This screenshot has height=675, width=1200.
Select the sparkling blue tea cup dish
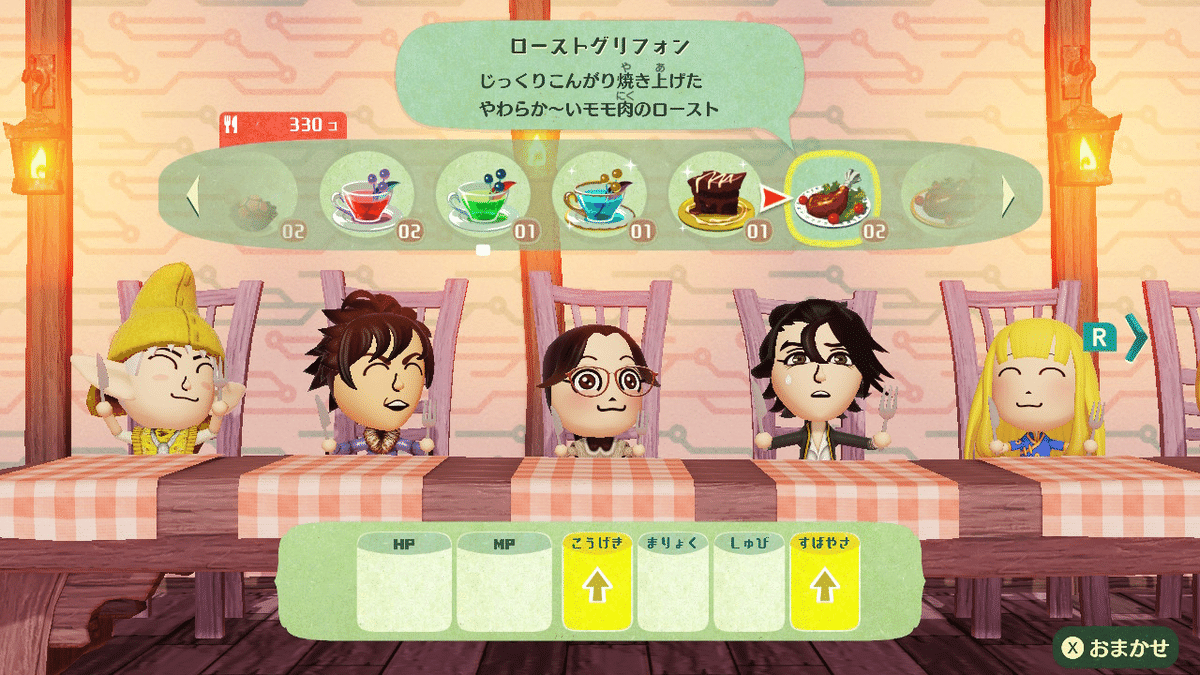[598, 198]
